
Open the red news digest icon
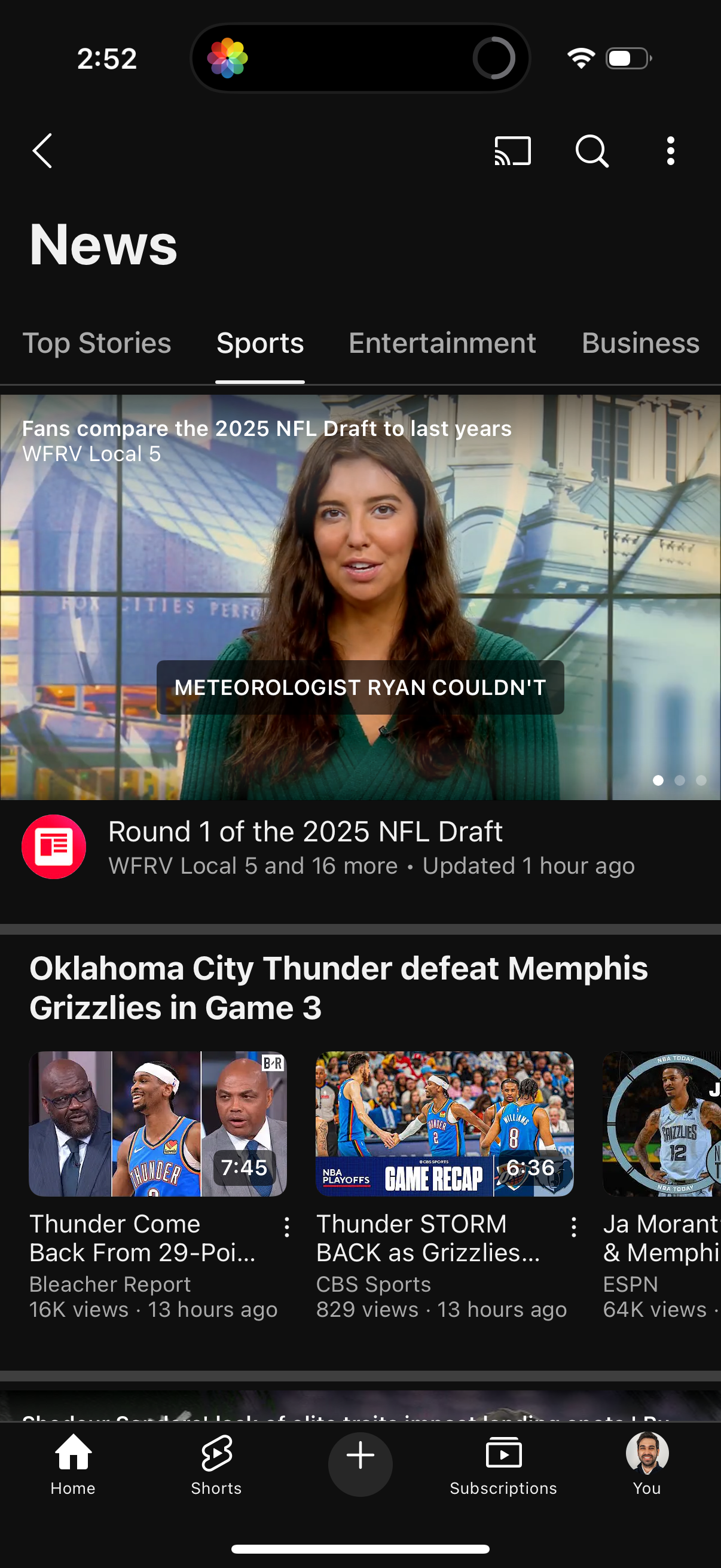tap(54, 847)
